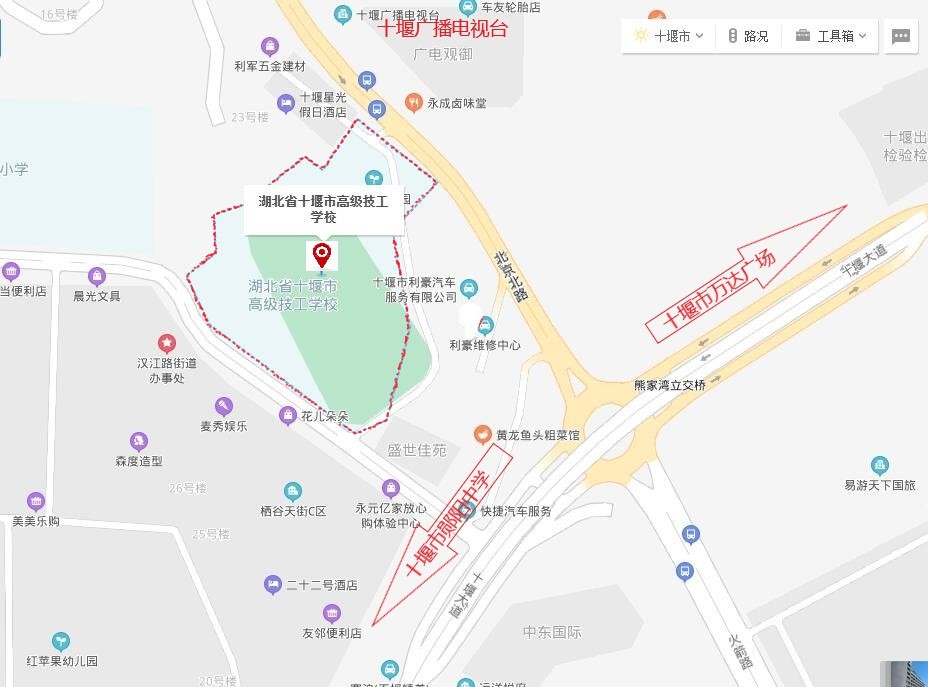Tap the red pin for 湖北省十堰市高级技工学校
Viewport: 928px width, 687px height.
[322, 253]
